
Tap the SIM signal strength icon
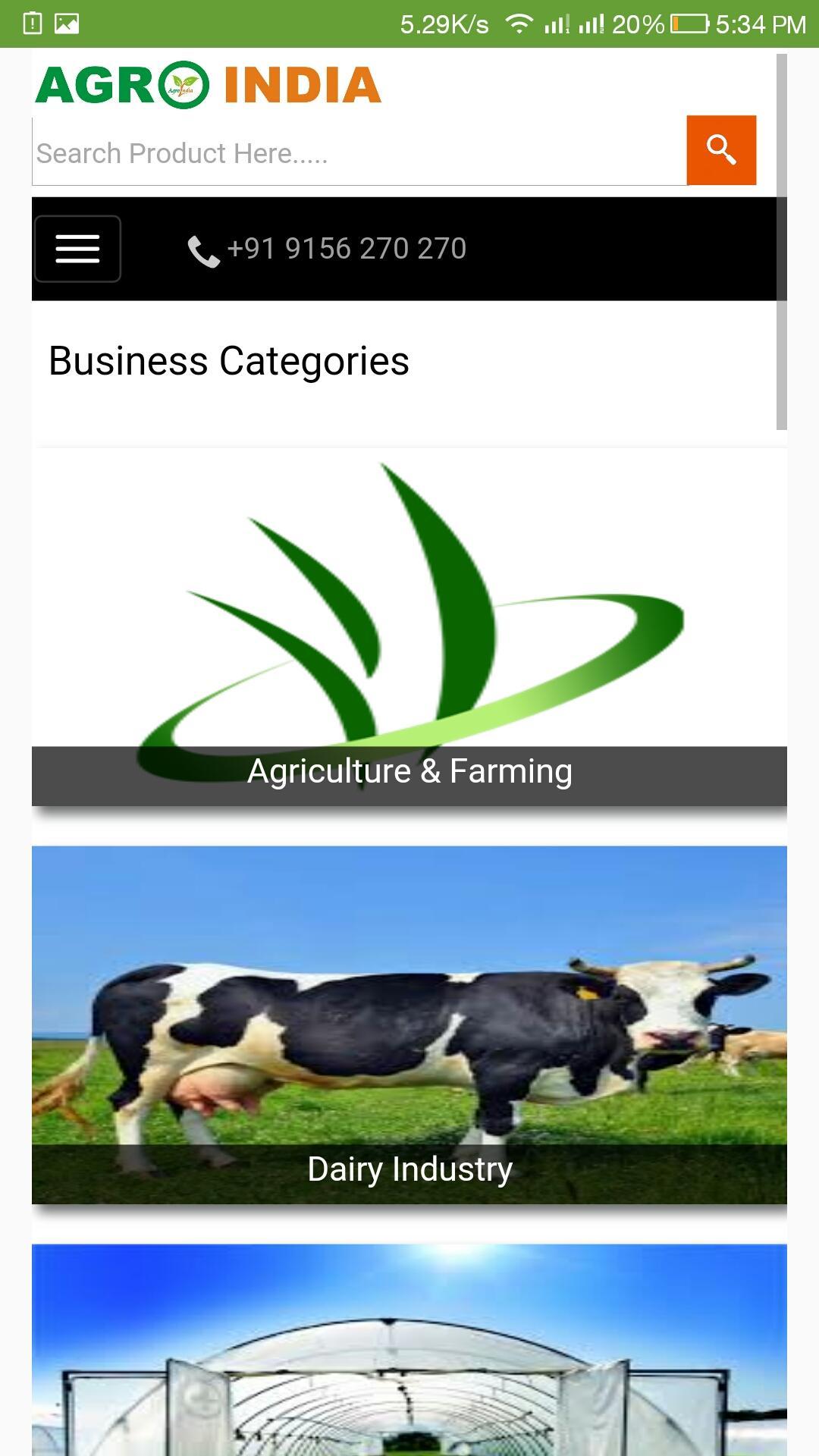tap(557, 24)
